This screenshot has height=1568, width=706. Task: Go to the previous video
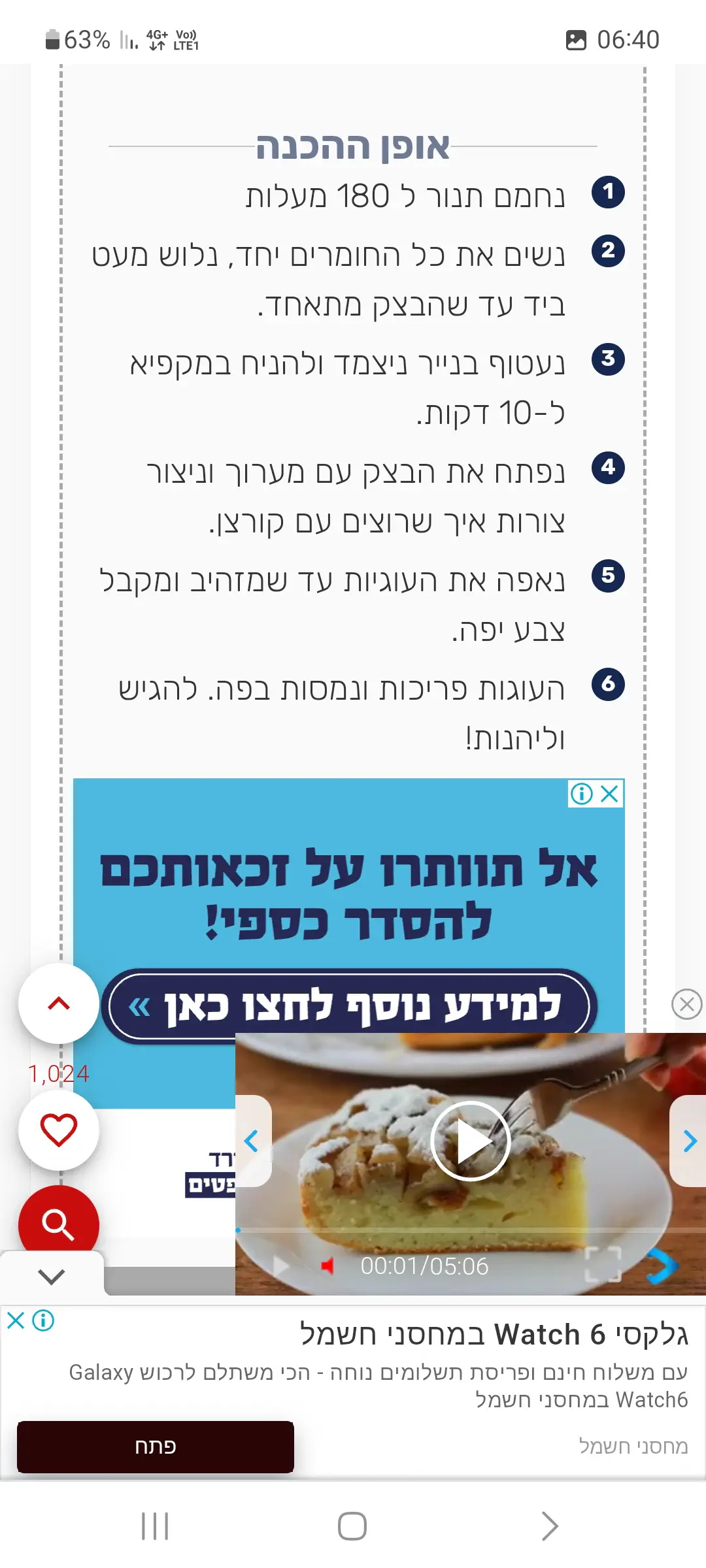tap(252, 1141)
